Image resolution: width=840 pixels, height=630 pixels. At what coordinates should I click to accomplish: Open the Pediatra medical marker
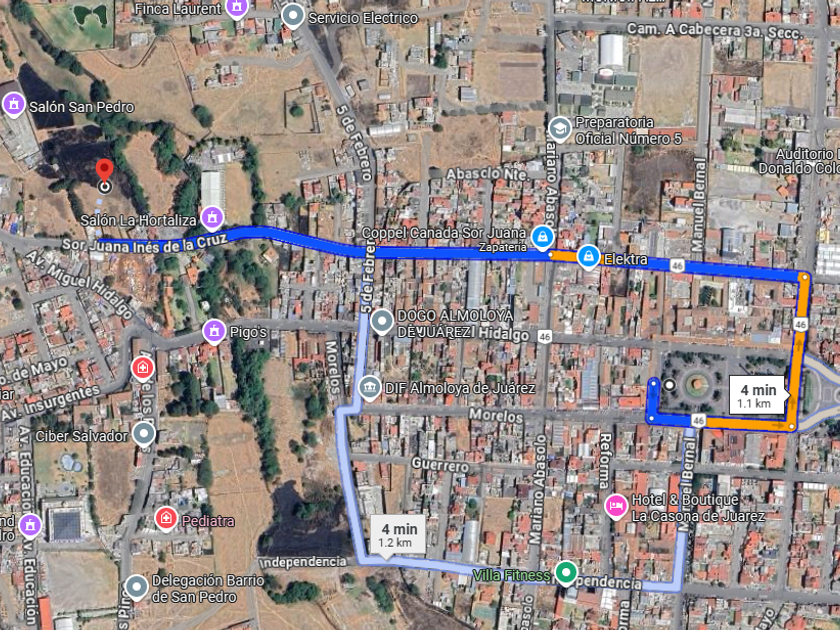click(x=166, y=519)
